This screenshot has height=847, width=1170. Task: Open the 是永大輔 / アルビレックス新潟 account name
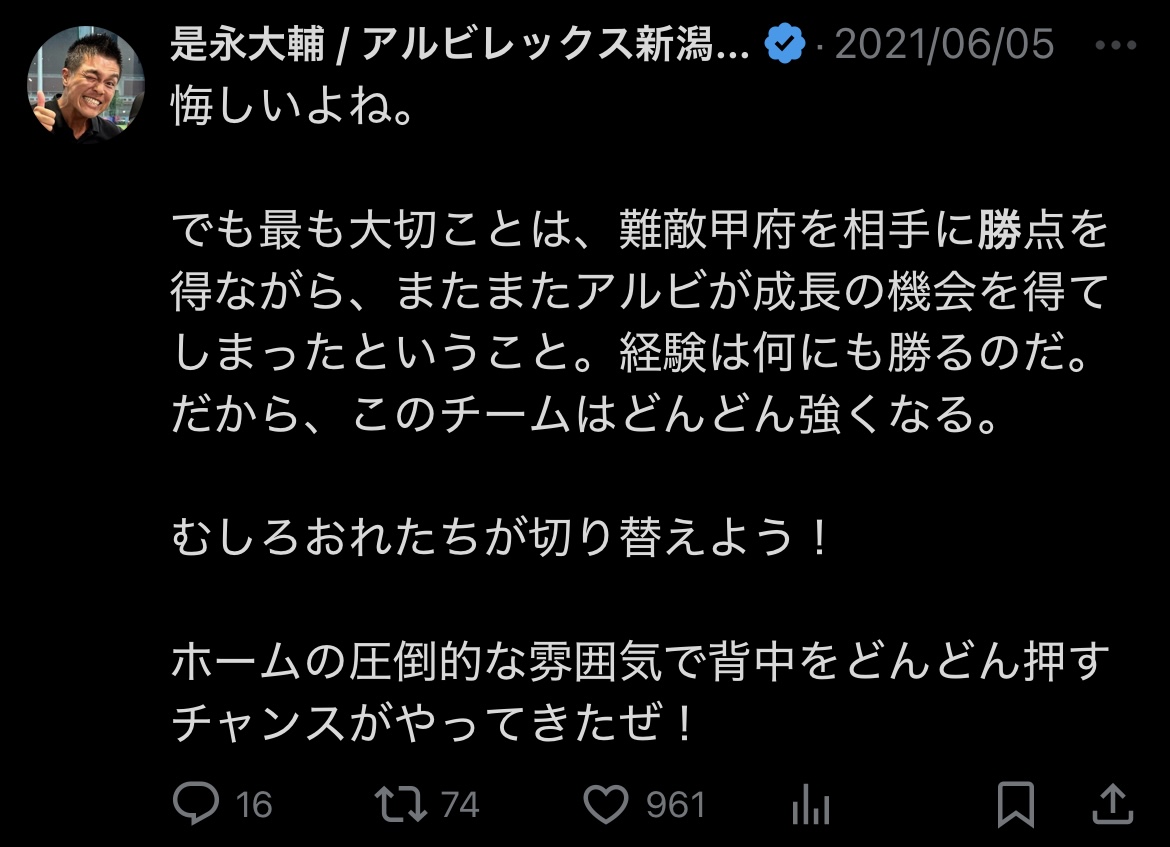[x=461, y=45]
